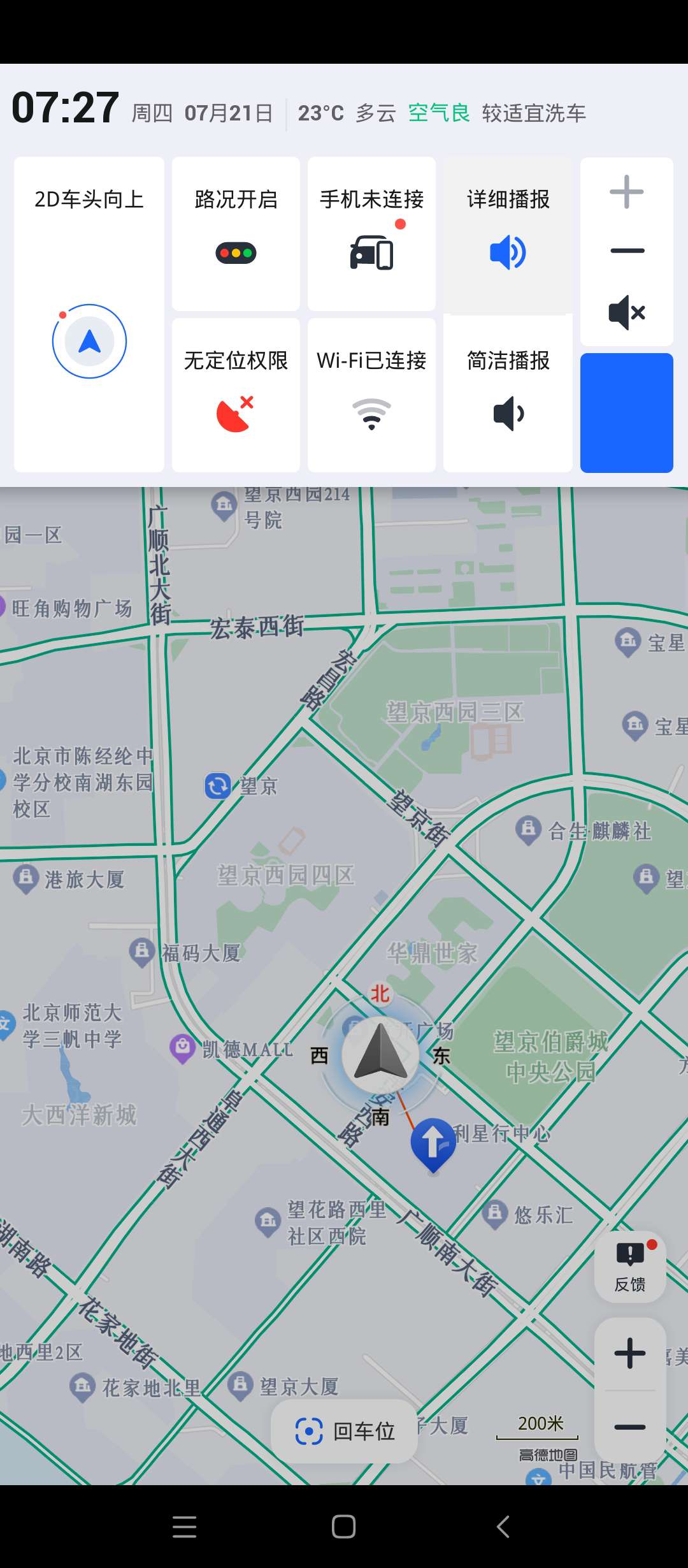This screenshot has height=1568, width=688.
Task: Open Wi-Fi已连接 settings tile
Action: [371, 395]
